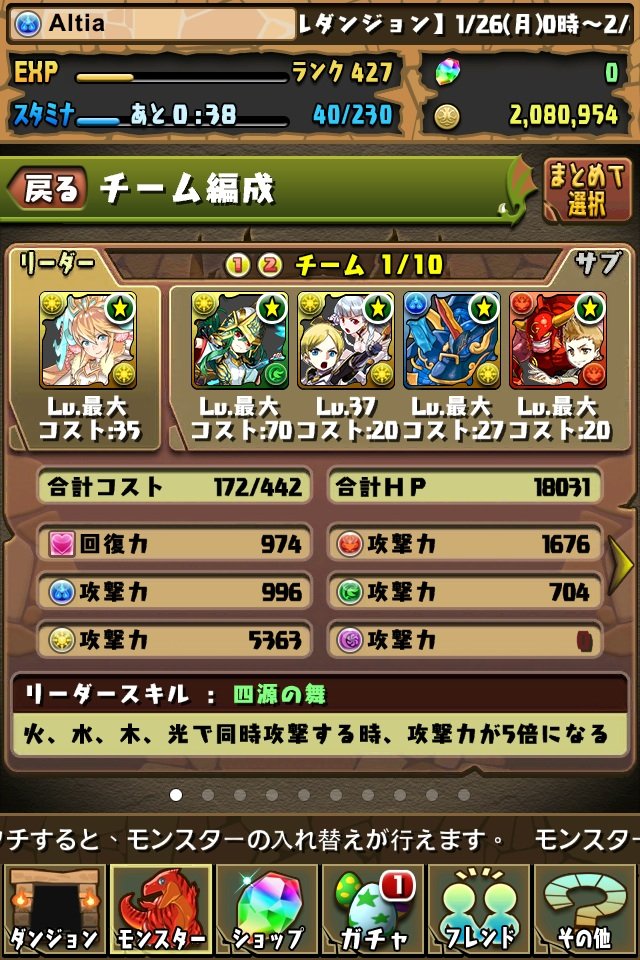This screenshot has width=640, height=960.
Task: Select the Lv.37 sub monster
Action: (x=346, y=340)
